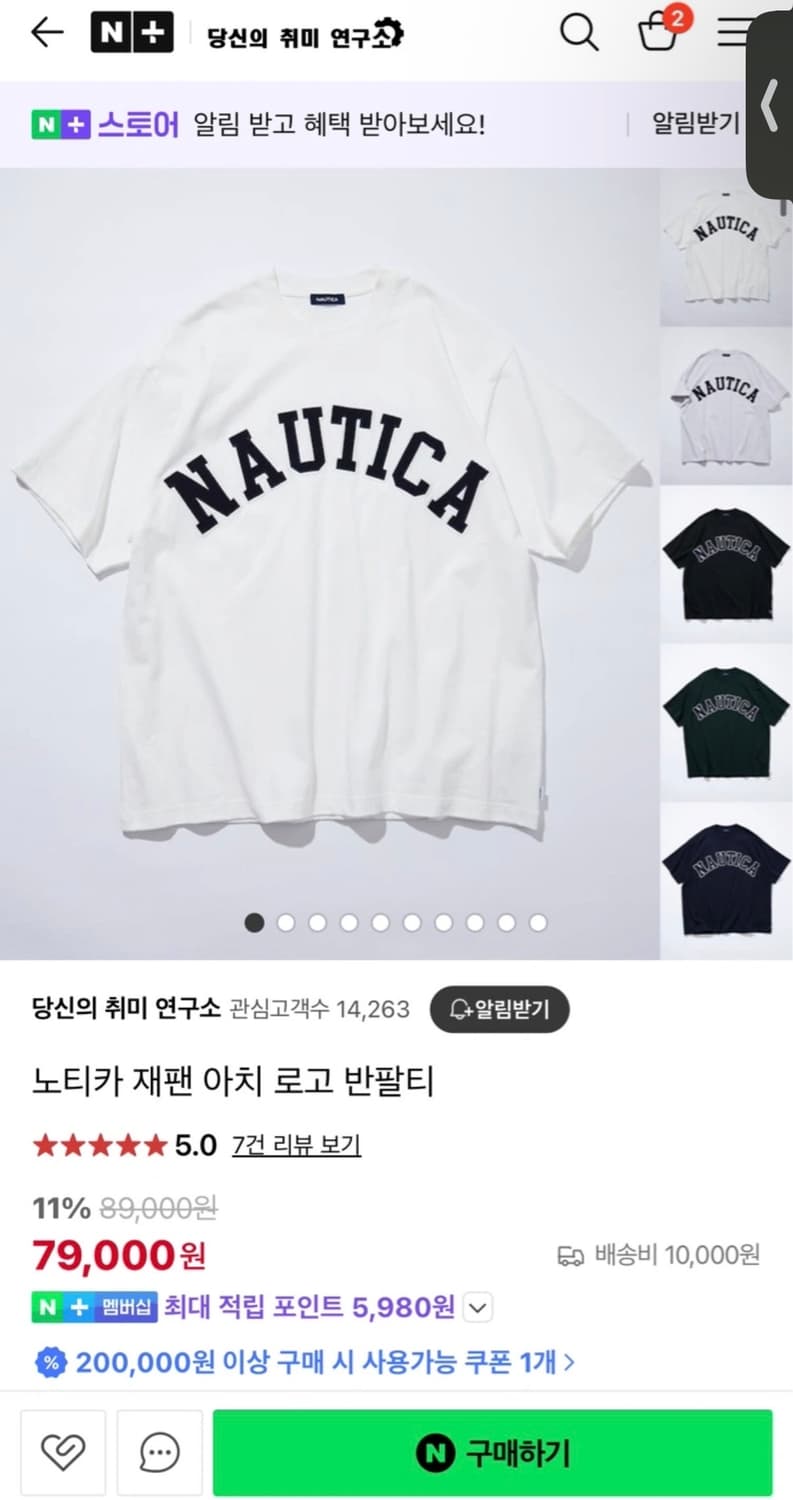Open the chat inquiry window
This screenshot has height=1500, width=793.
click(160, 1452)
